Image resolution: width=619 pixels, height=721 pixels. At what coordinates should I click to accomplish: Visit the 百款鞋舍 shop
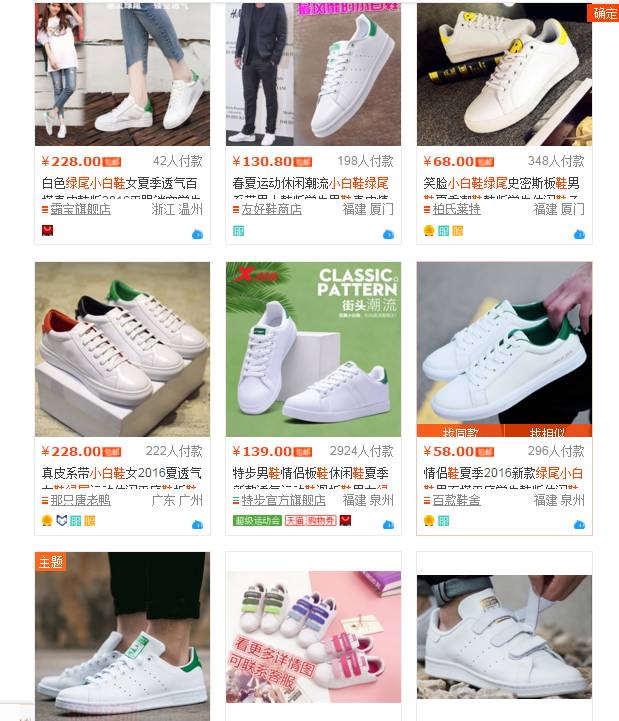coord(456,500)
